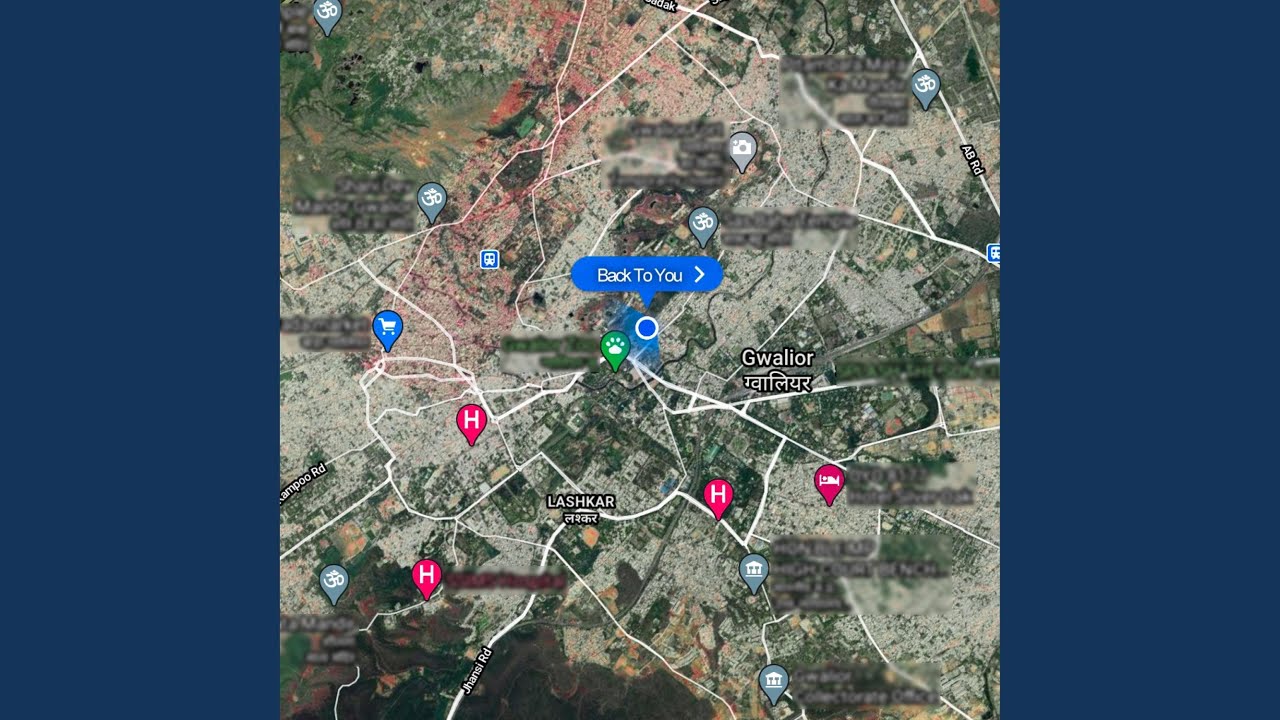
Task: Select the pink hotel bed map pin
Action: (x=829, y=484)
